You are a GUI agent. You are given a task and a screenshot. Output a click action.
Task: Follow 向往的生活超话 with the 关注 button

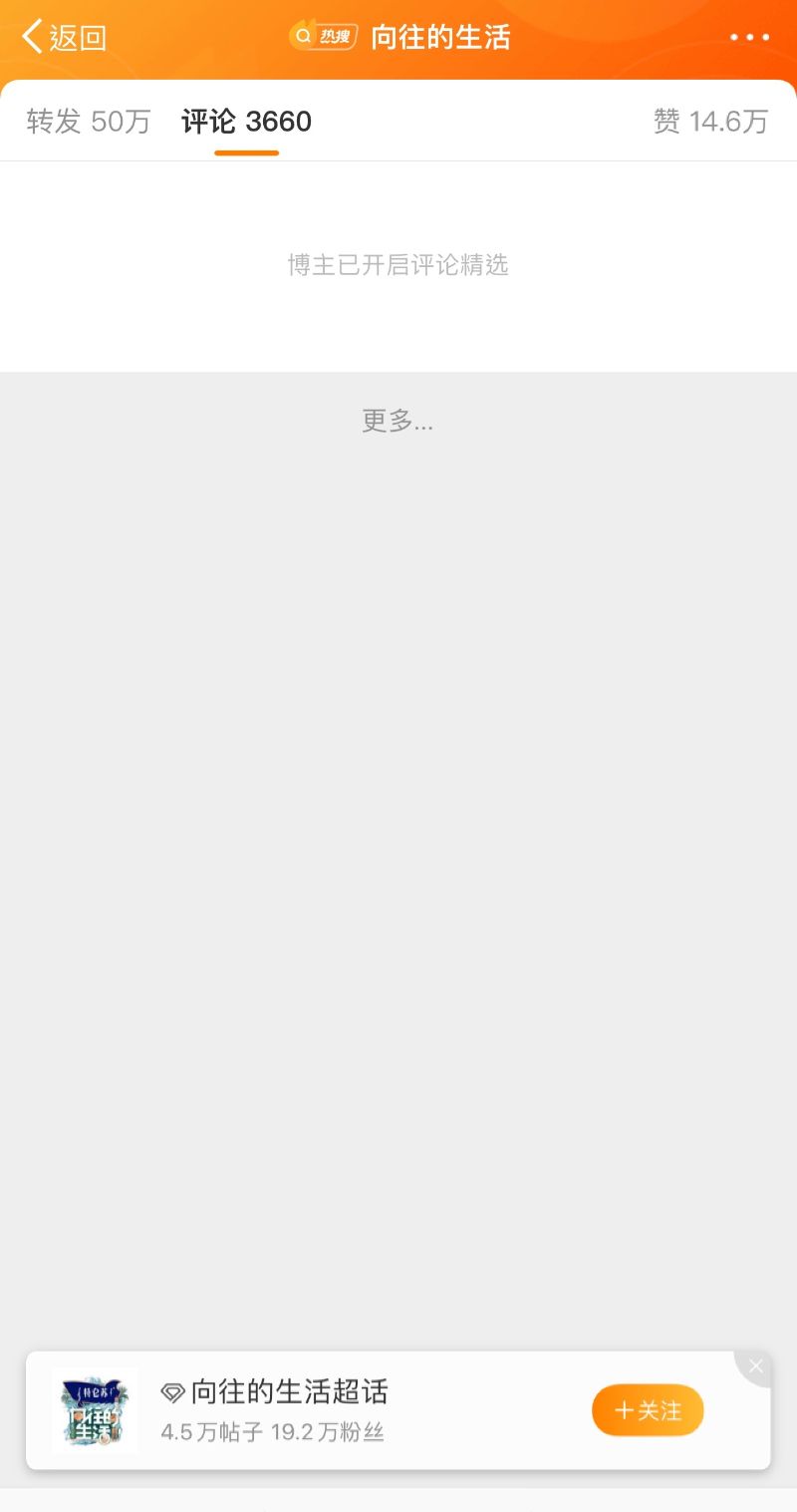click(648, 1410)
